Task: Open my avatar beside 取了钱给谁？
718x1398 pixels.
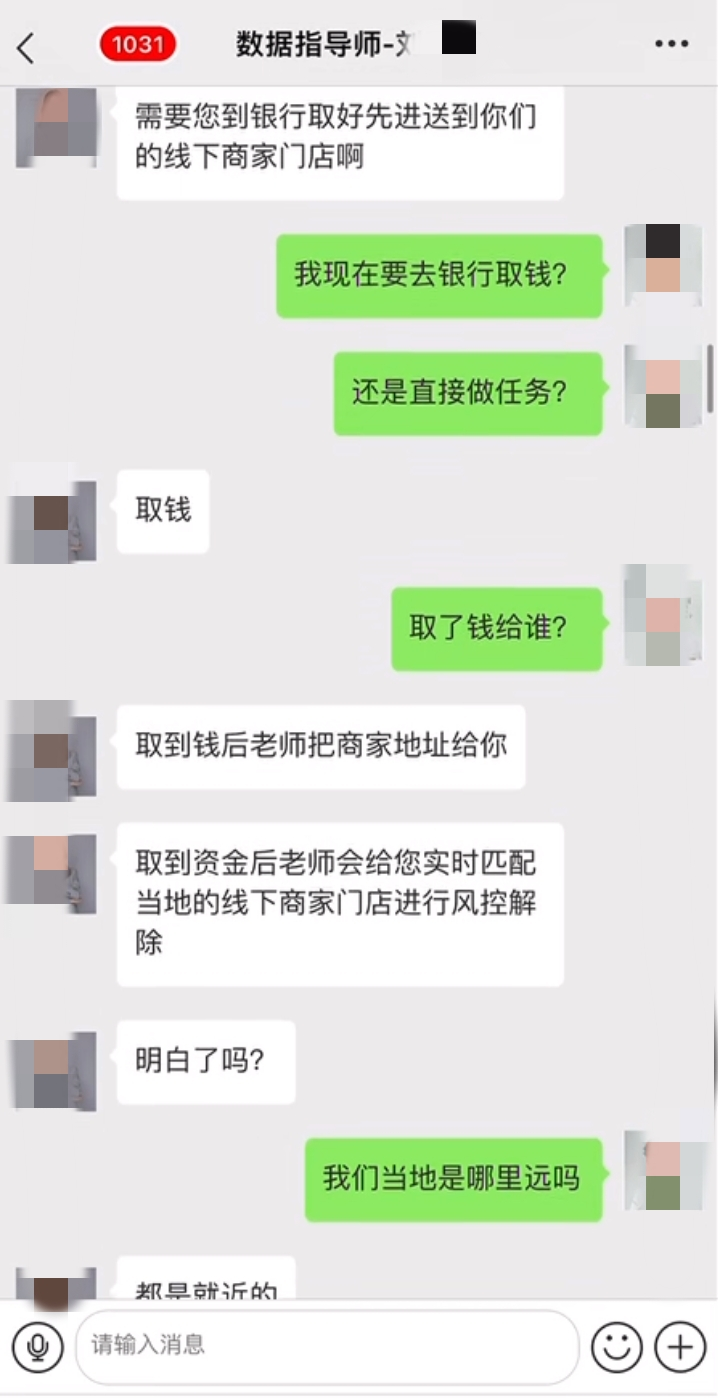Action: pyautogui.click(x=662, y=615)
